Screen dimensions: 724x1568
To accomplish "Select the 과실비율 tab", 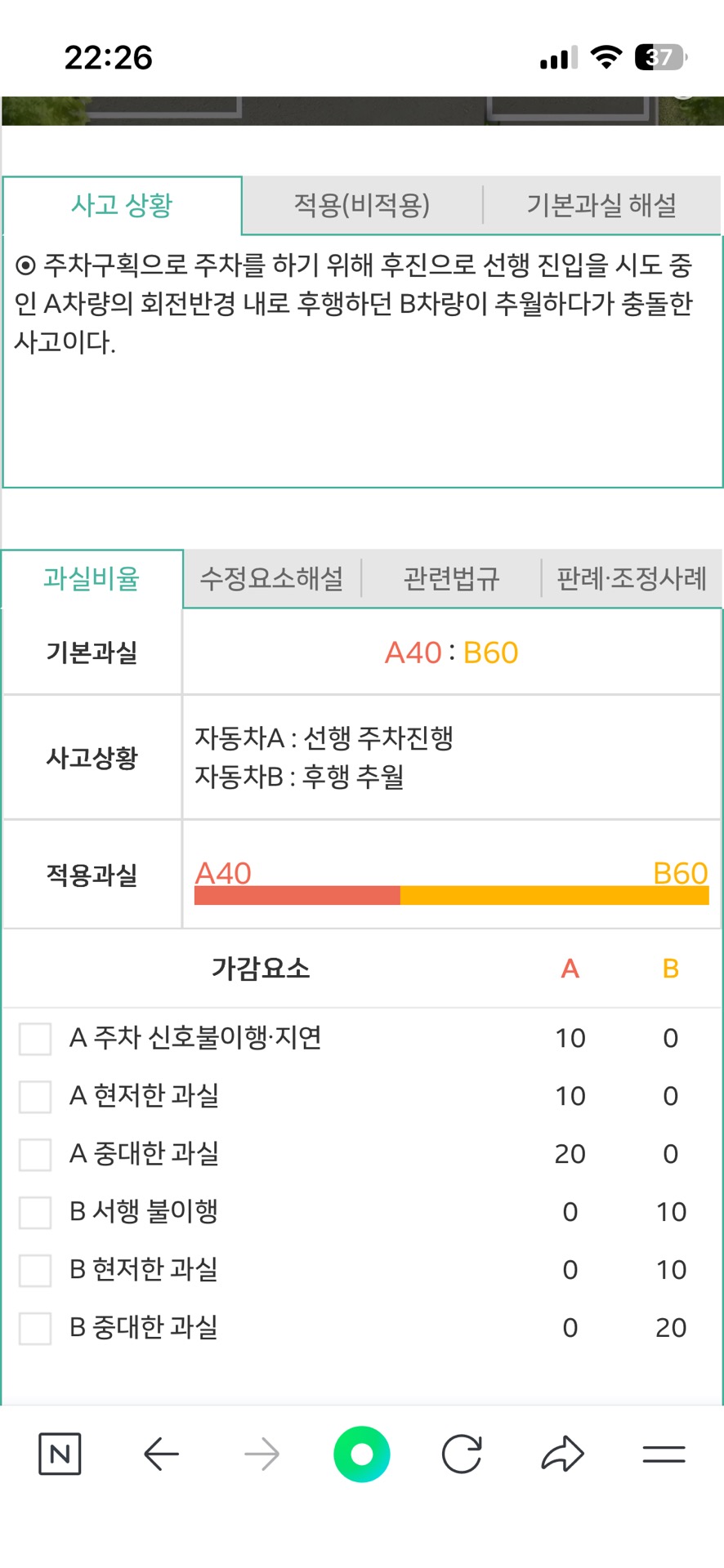I will click(x=92, y=579).
